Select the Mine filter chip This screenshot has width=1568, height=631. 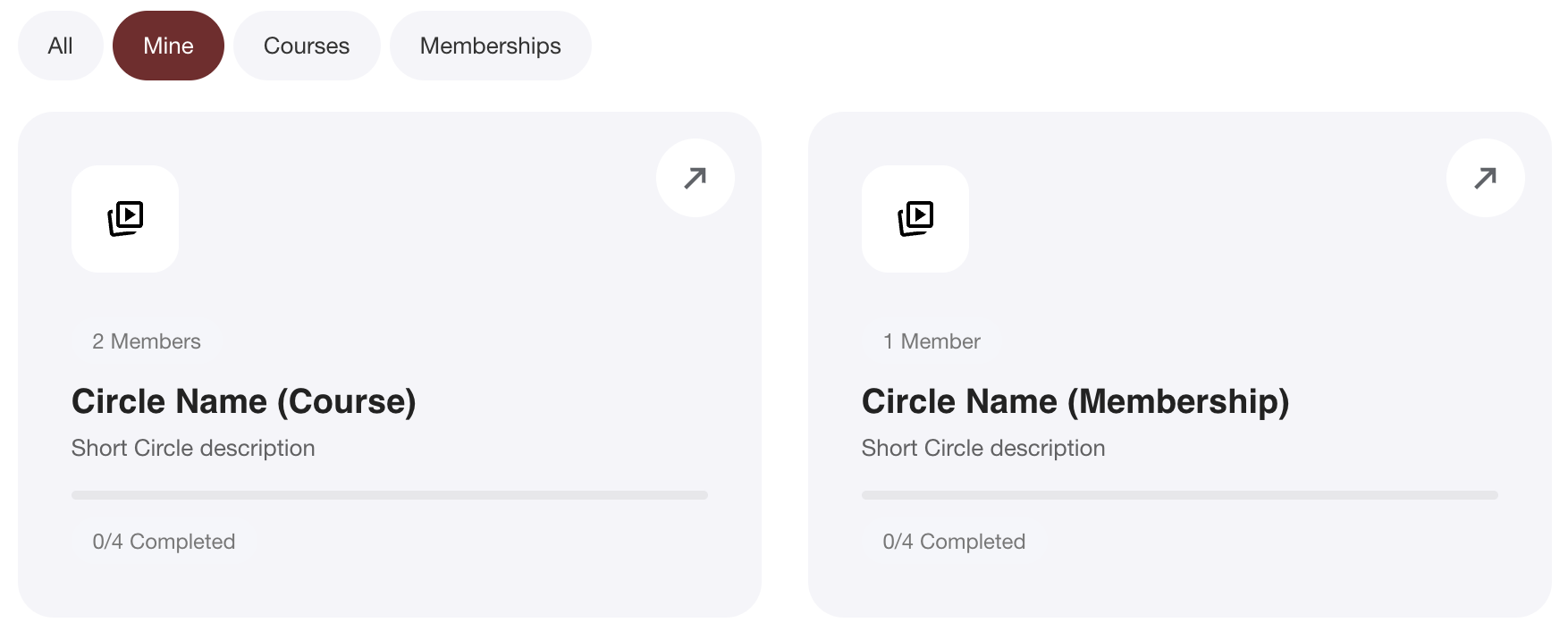coord(168,46)
